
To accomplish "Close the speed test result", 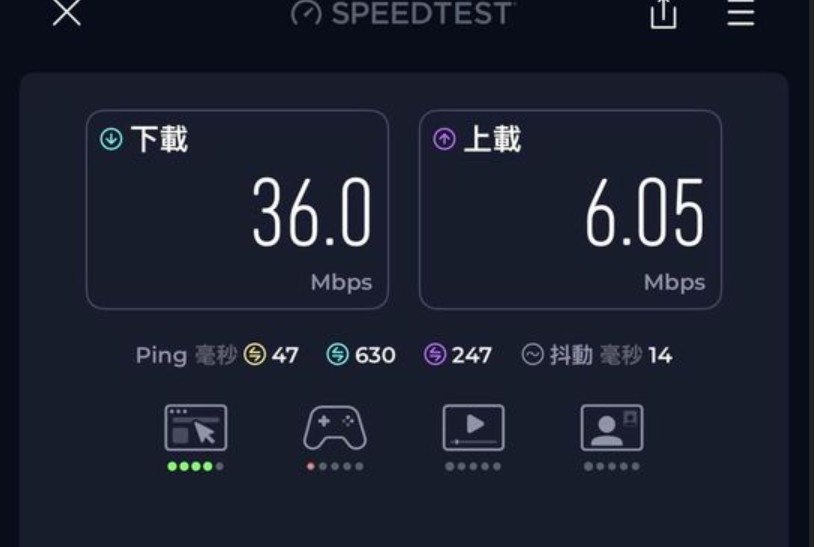I will point(67,13).
